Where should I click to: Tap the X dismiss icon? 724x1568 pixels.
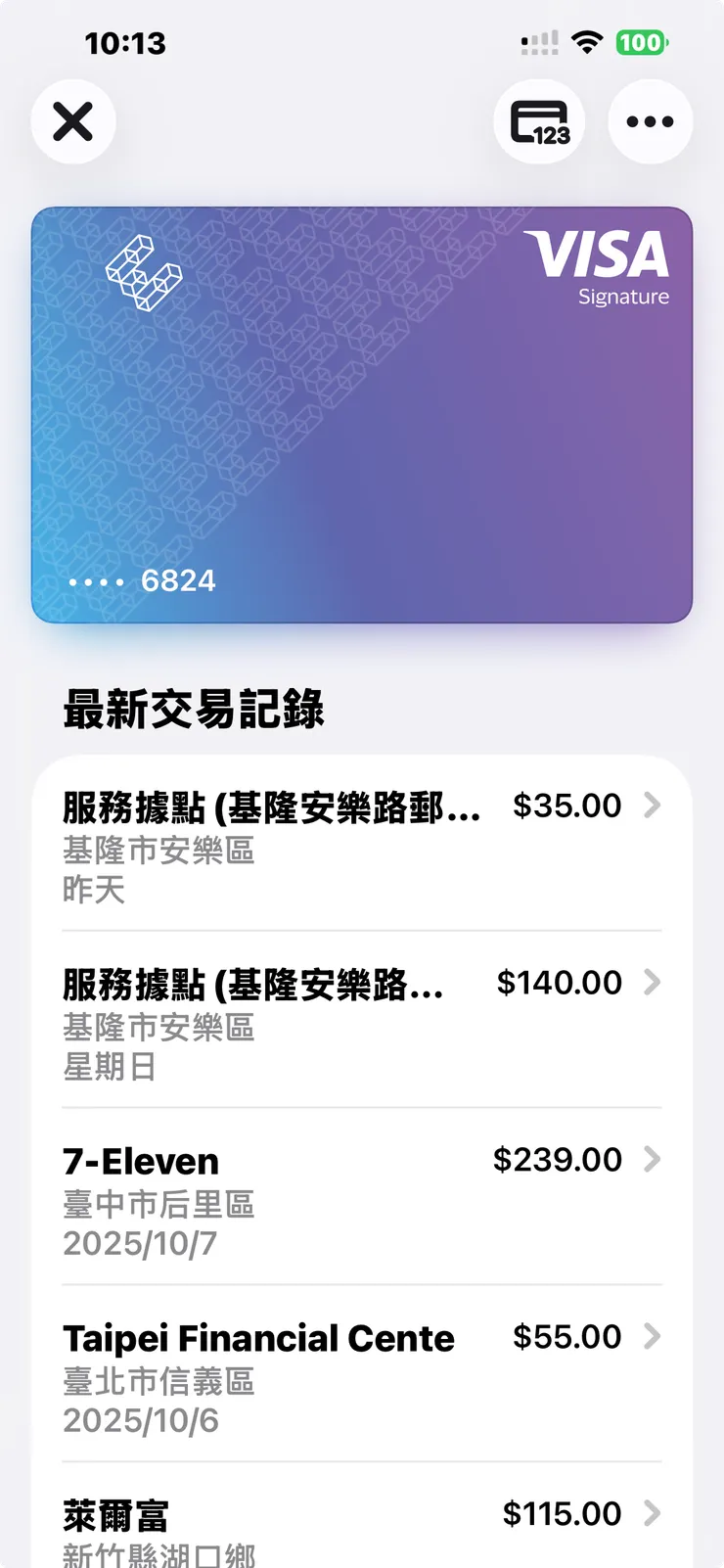72,121
